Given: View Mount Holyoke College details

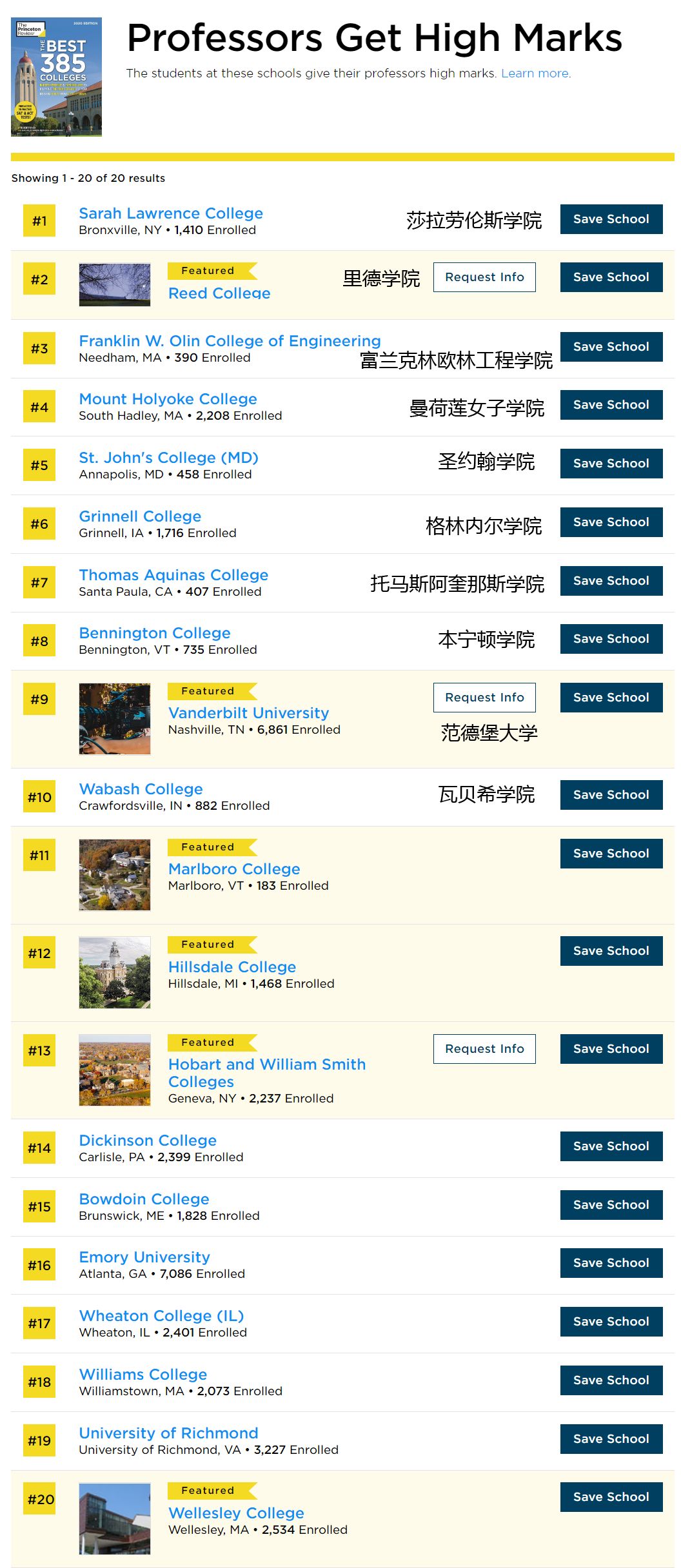Looking at the screenshot, I should click(x=168, y=399).
